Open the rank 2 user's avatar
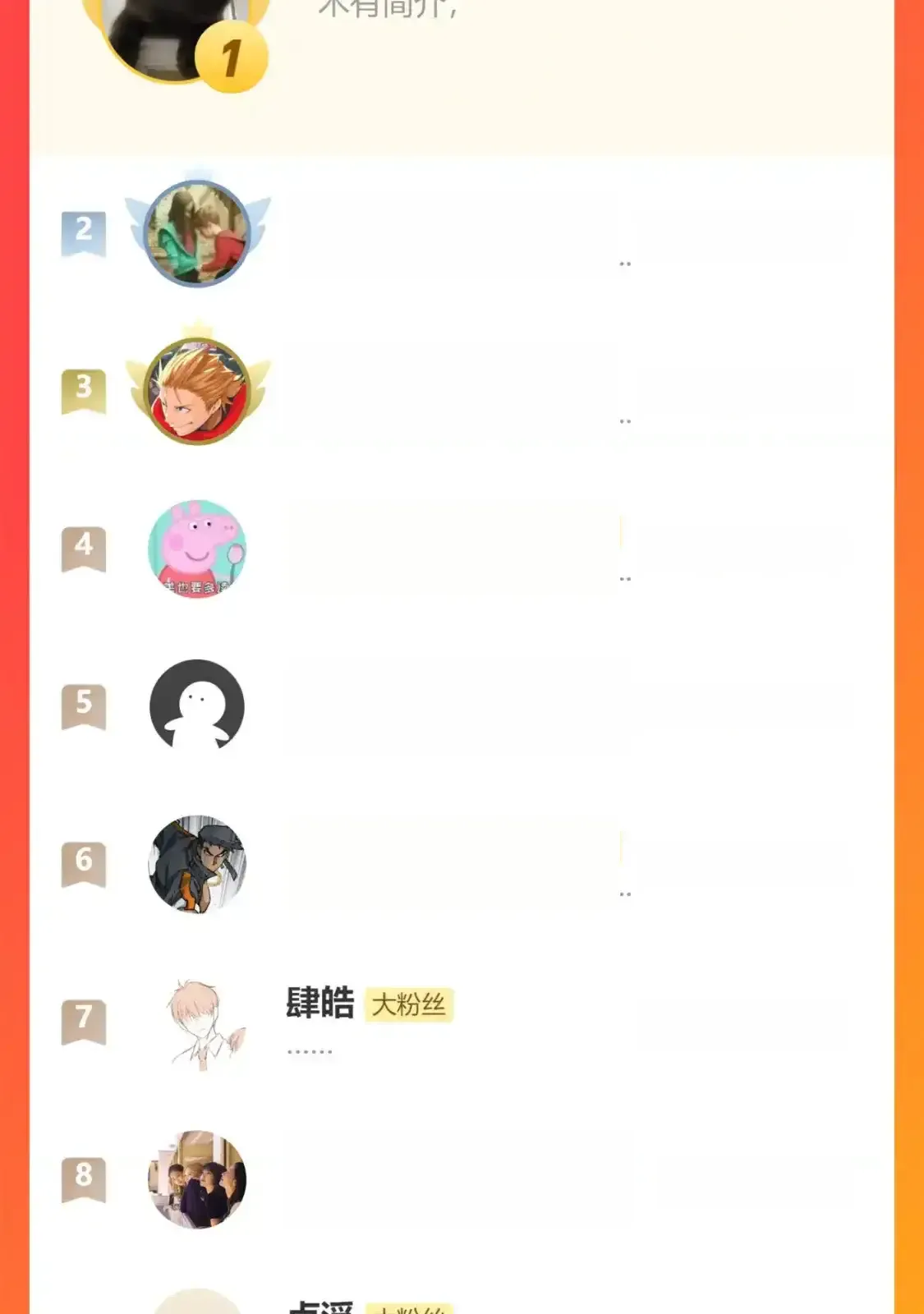924x1314 pixels. click(197, 233)
